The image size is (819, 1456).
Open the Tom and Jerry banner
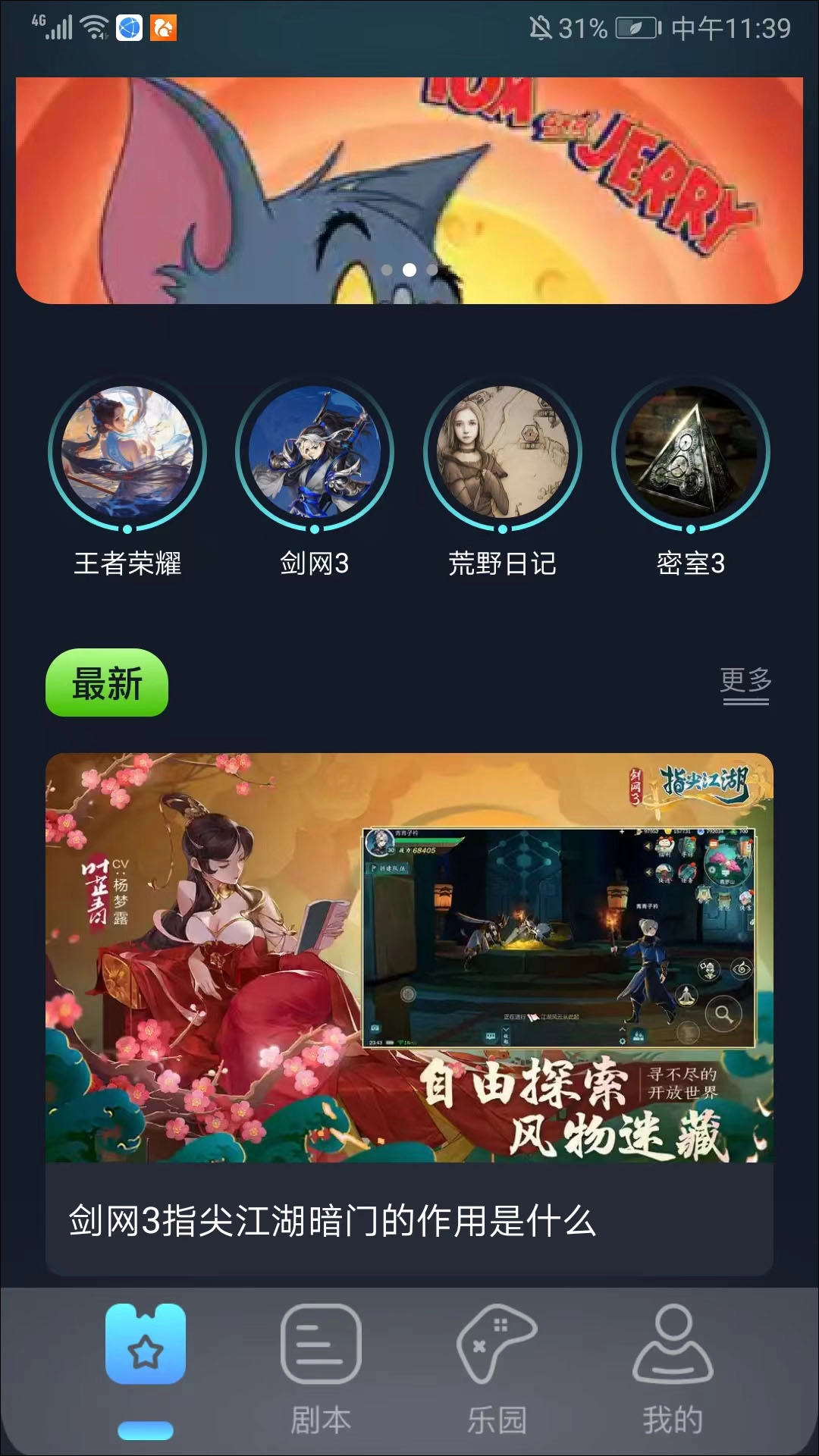tap(409, 190)
